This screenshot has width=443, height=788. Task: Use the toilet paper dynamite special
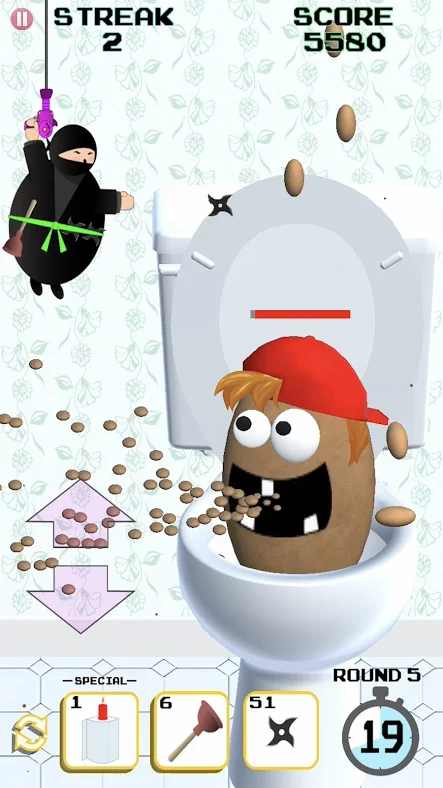pos(100,732)
